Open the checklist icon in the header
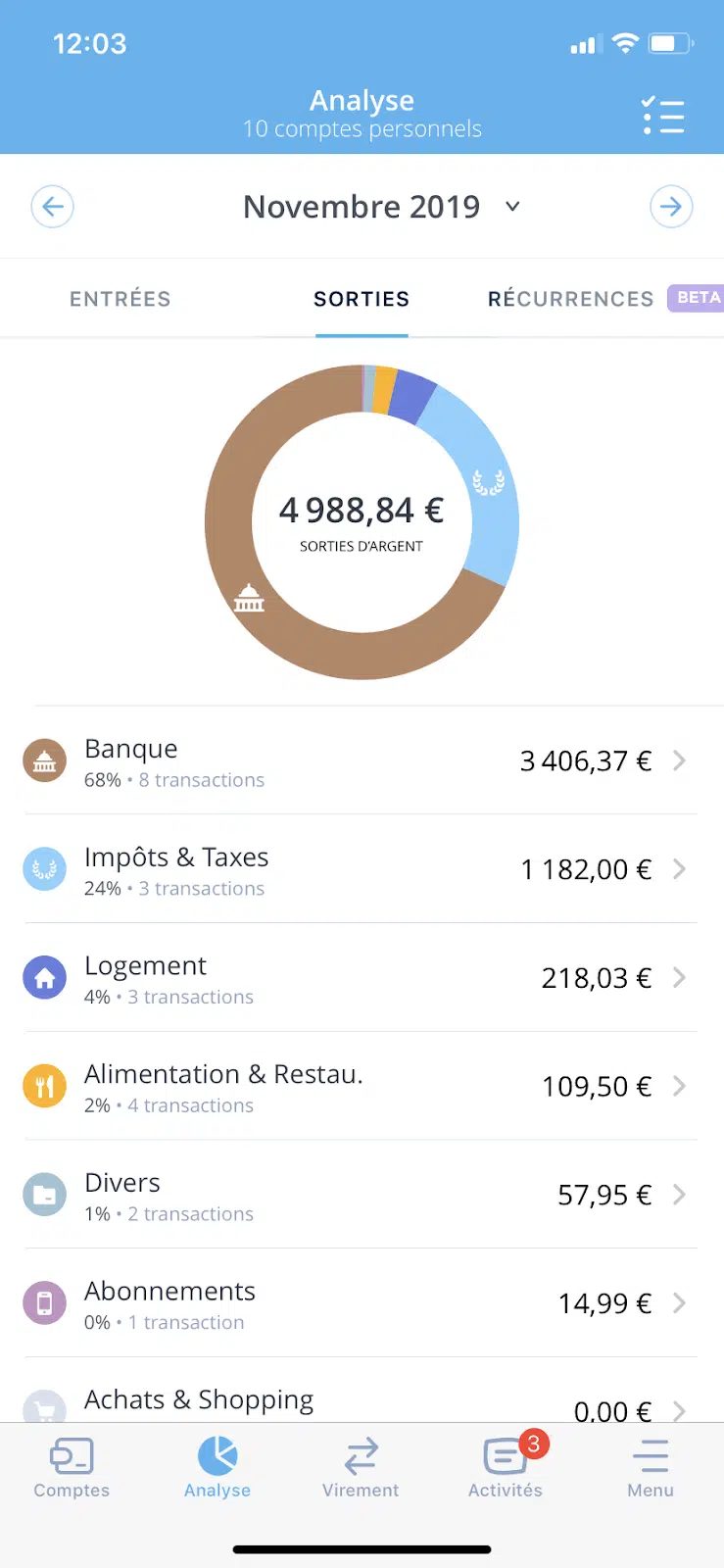 click(x=663, y=116)
